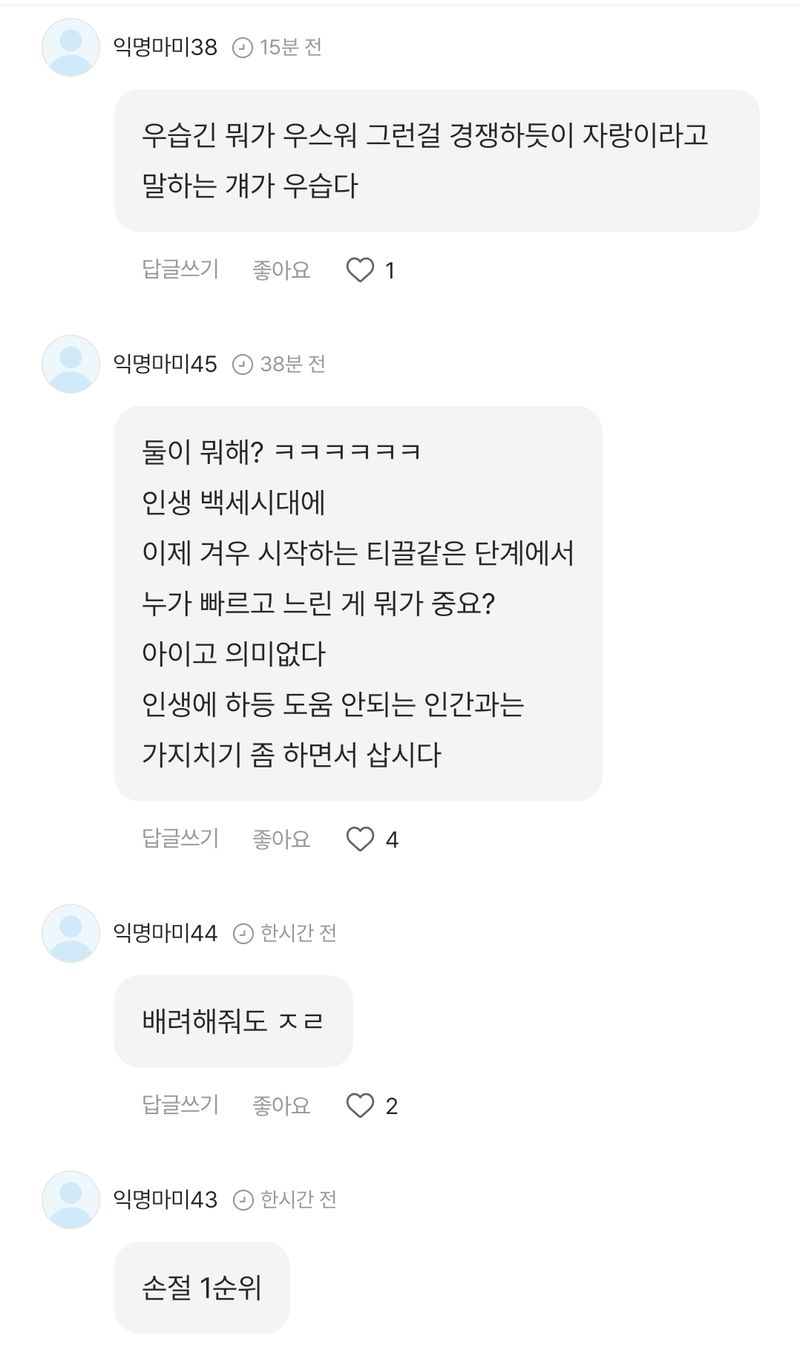The image size is (800, 1348).
Task: Open 익명마미38's profile avatar
Action: coord(71,47)
